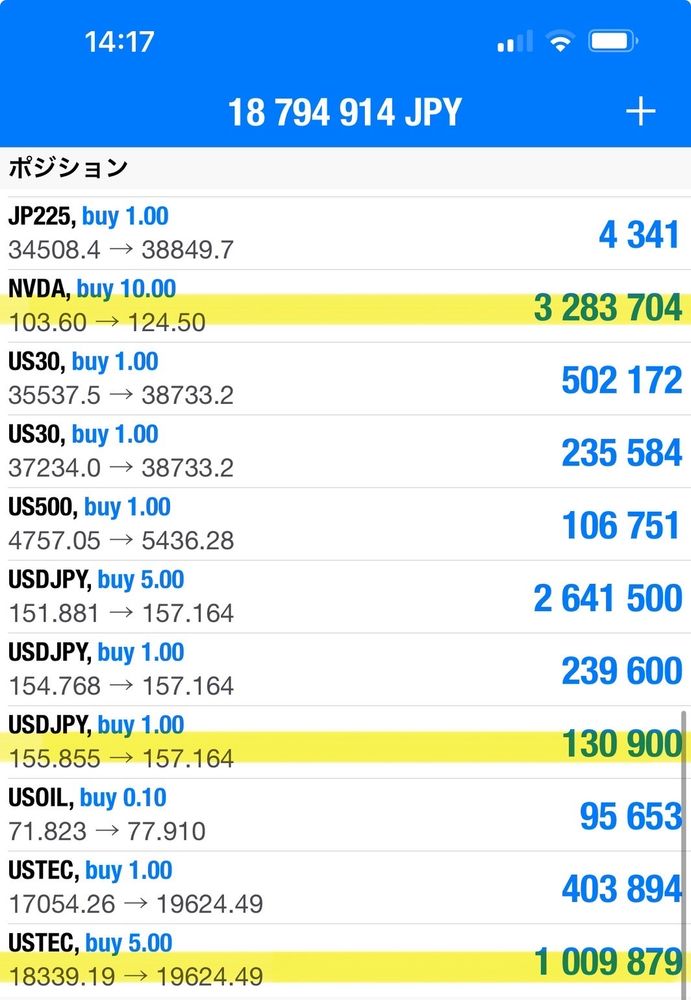Open the USOIL buy 0.10 position
This screenshot has height=1000, width=691.
tap(345, 815)
